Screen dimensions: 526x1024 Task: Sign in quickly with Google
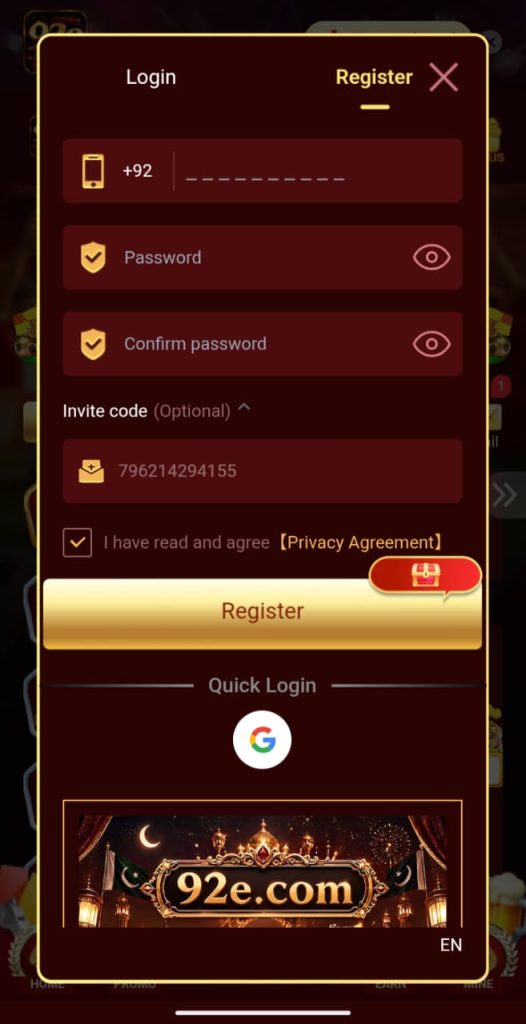[262, 740]
